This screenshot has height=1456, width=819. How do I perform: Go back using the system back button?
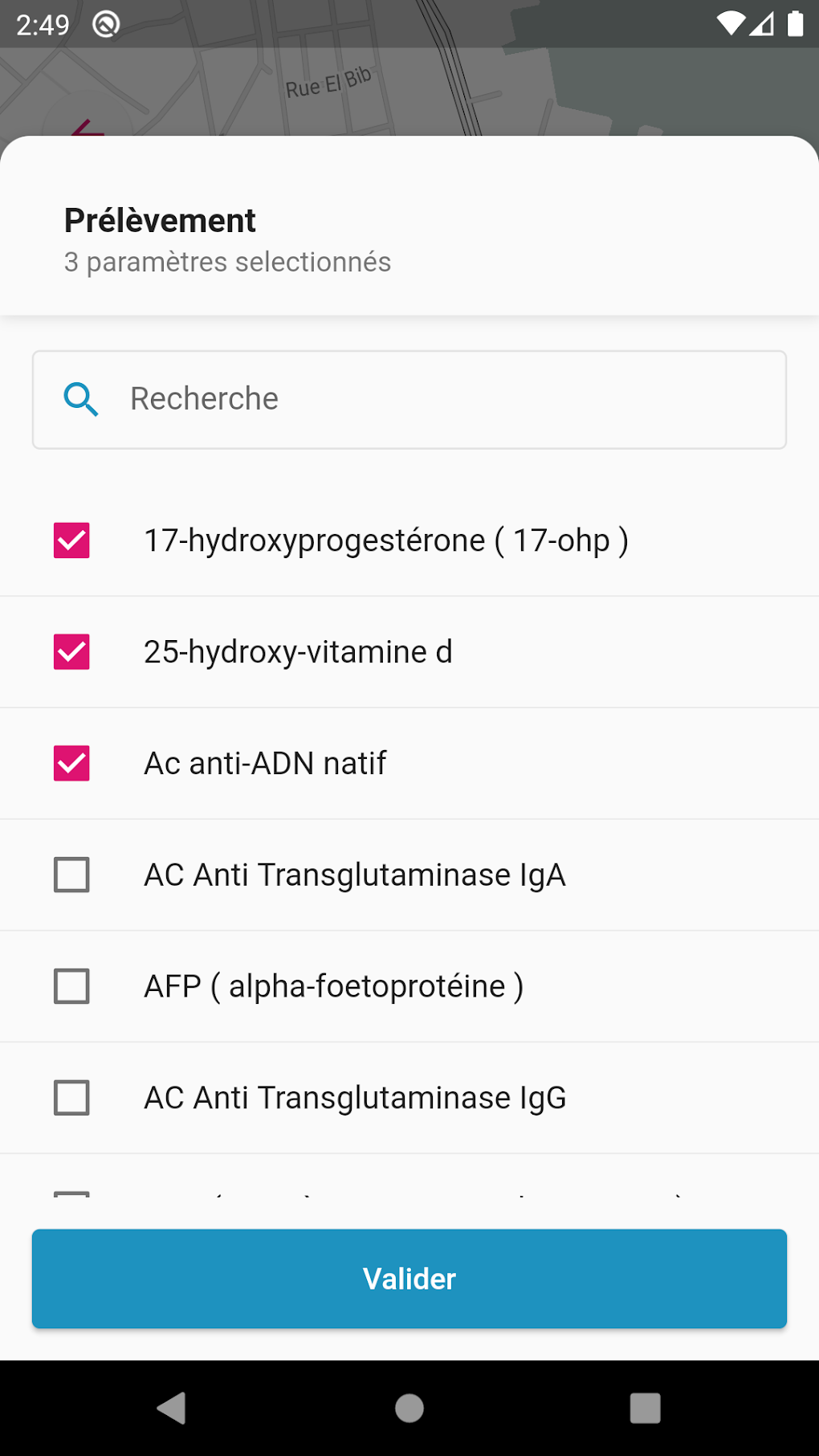pos(172,1408)
